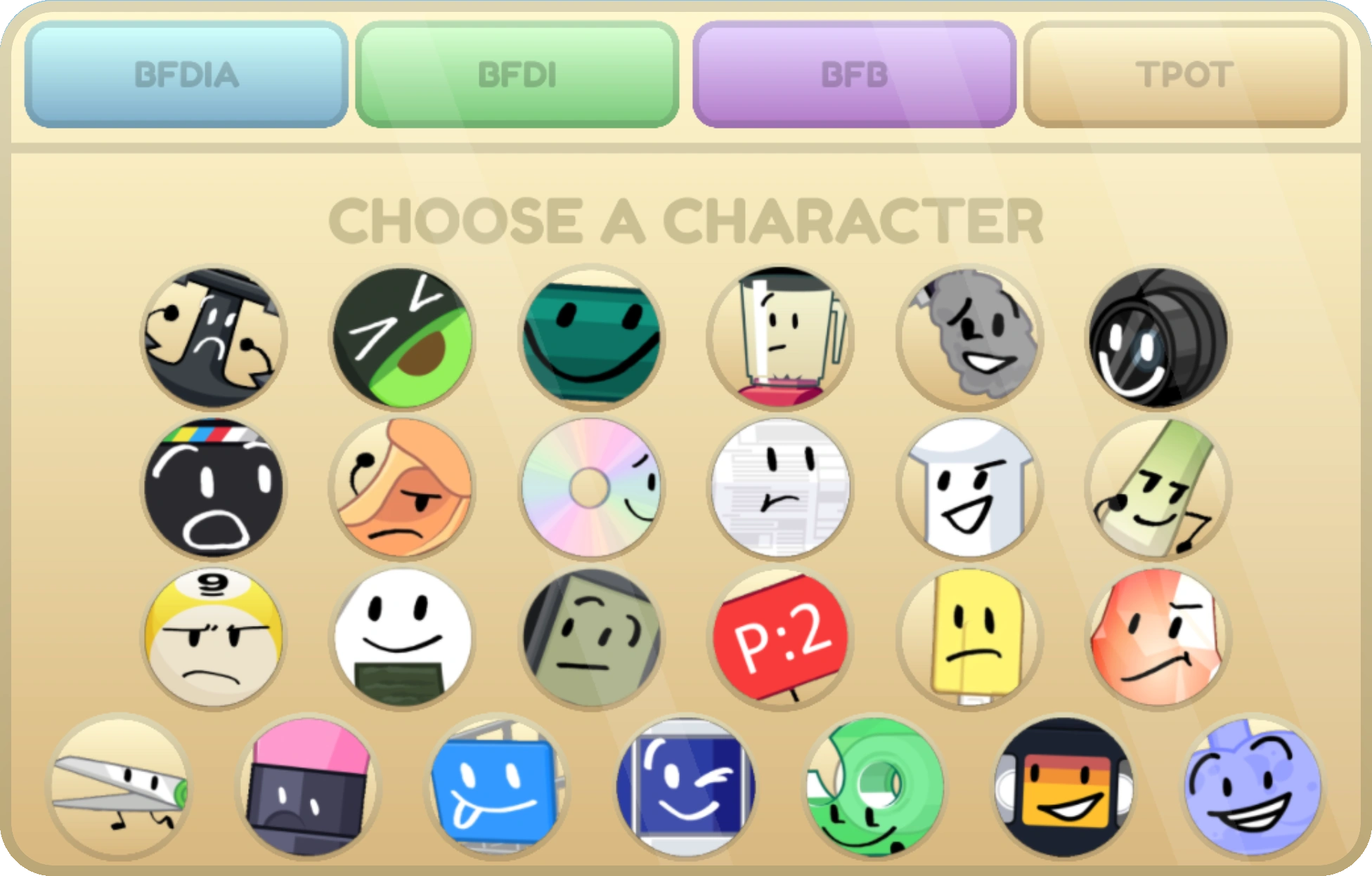Select the gray smoke cloud character

pos(969,338)
